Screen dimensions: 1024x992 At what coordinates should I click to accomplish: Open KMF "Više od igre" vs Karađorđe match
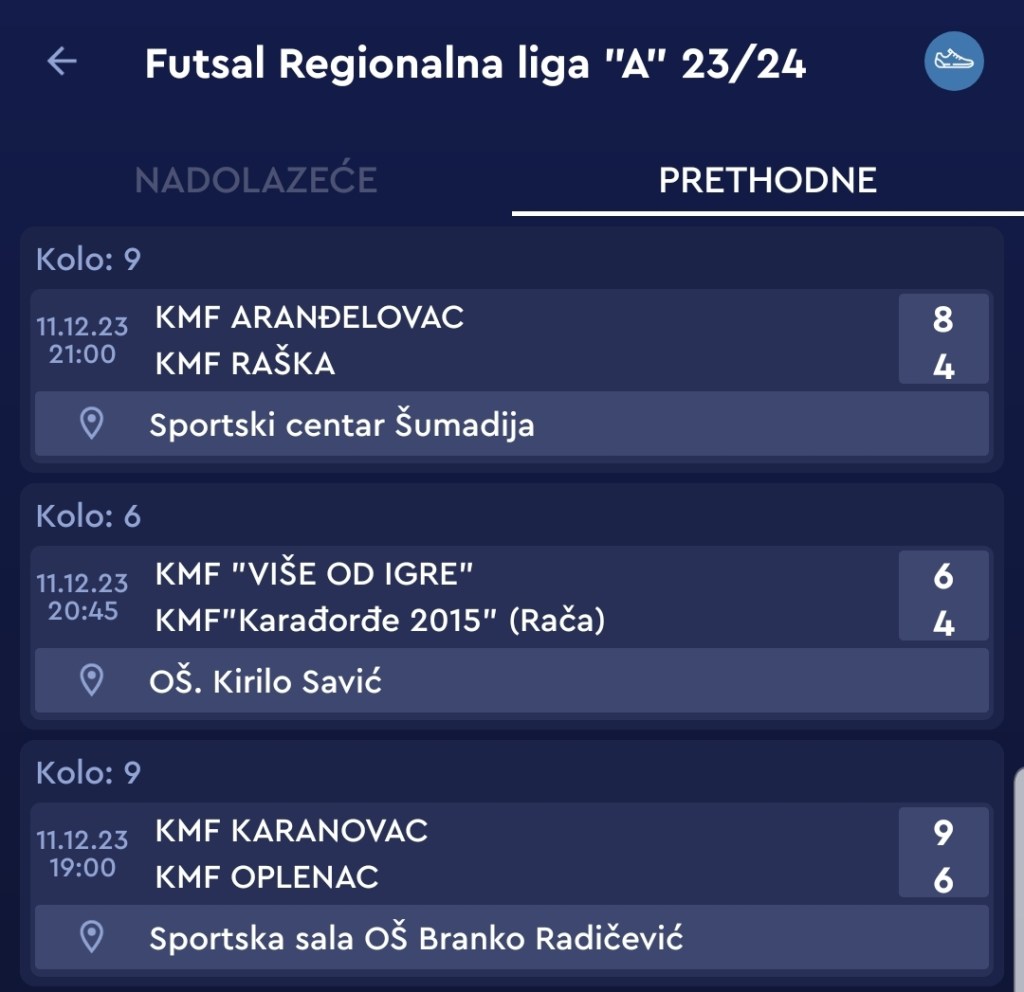pyautogui.click(x=510, y=597)
